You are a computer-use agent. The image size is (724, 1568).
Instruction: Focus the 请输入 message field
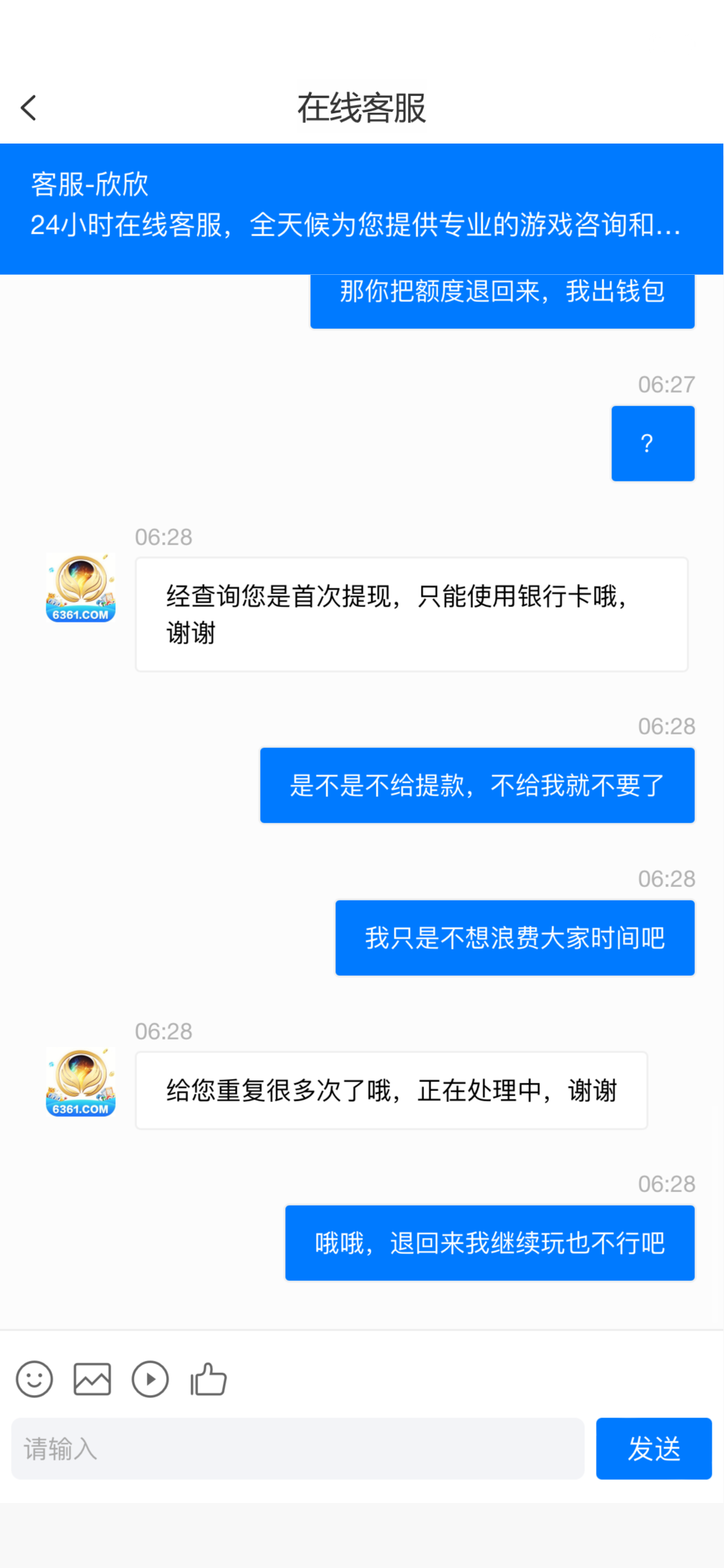pyautogui.click(x=297, y=1449)
